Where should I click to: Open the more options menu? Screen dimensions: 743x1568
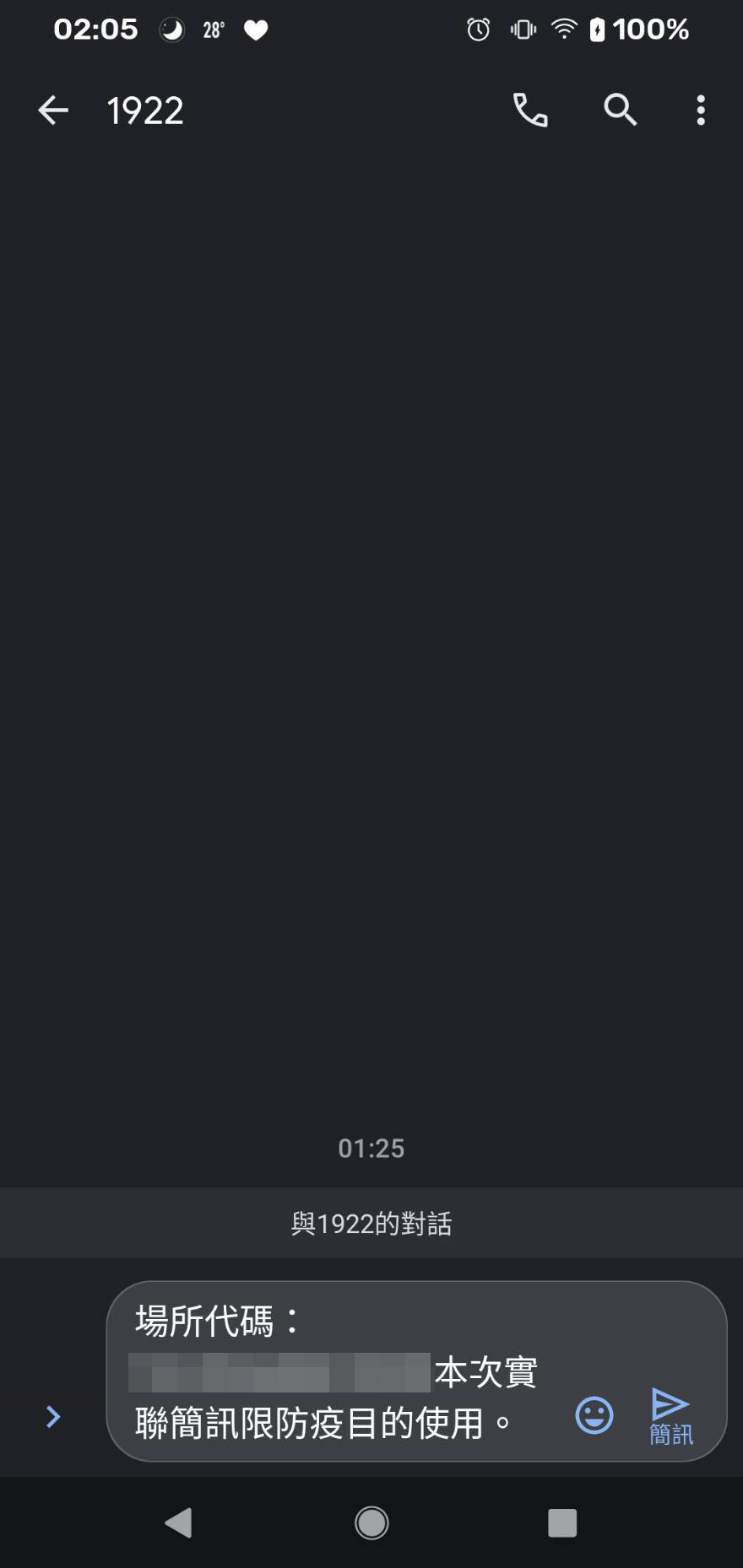click(701, 111)
